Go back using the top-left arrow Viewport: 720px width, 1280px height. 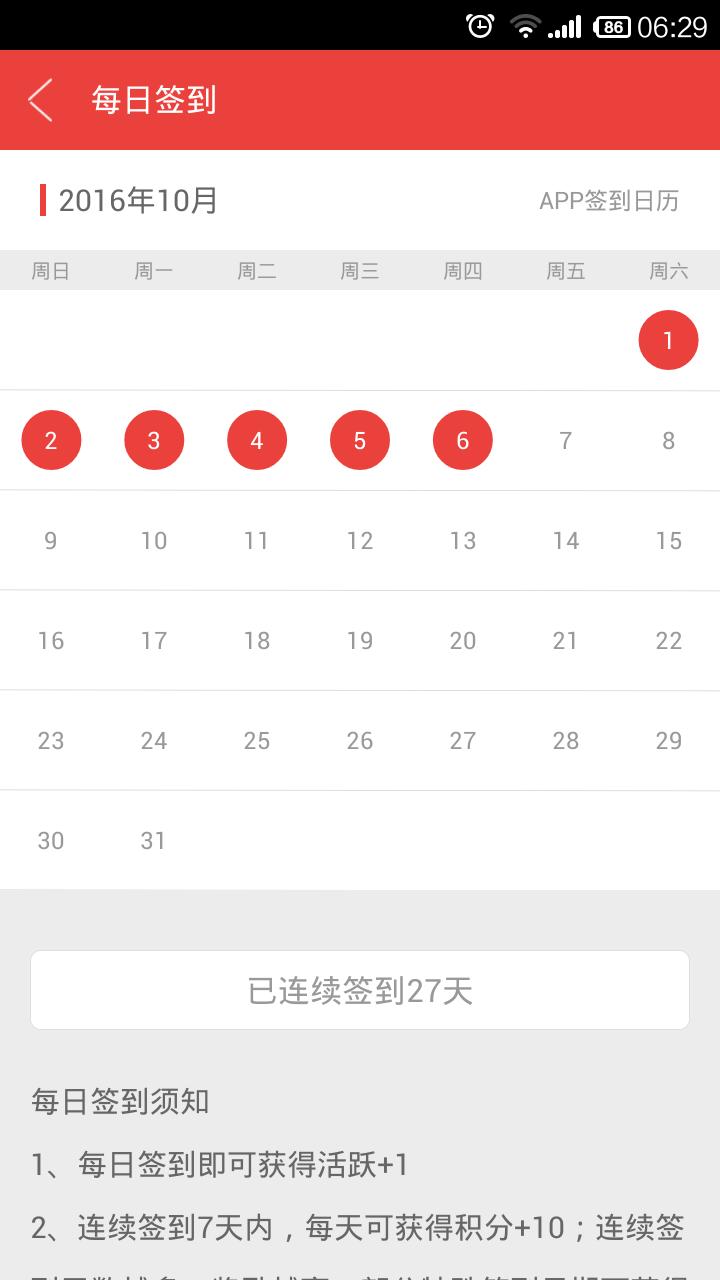pyautogui.click(x=40, y=100)
